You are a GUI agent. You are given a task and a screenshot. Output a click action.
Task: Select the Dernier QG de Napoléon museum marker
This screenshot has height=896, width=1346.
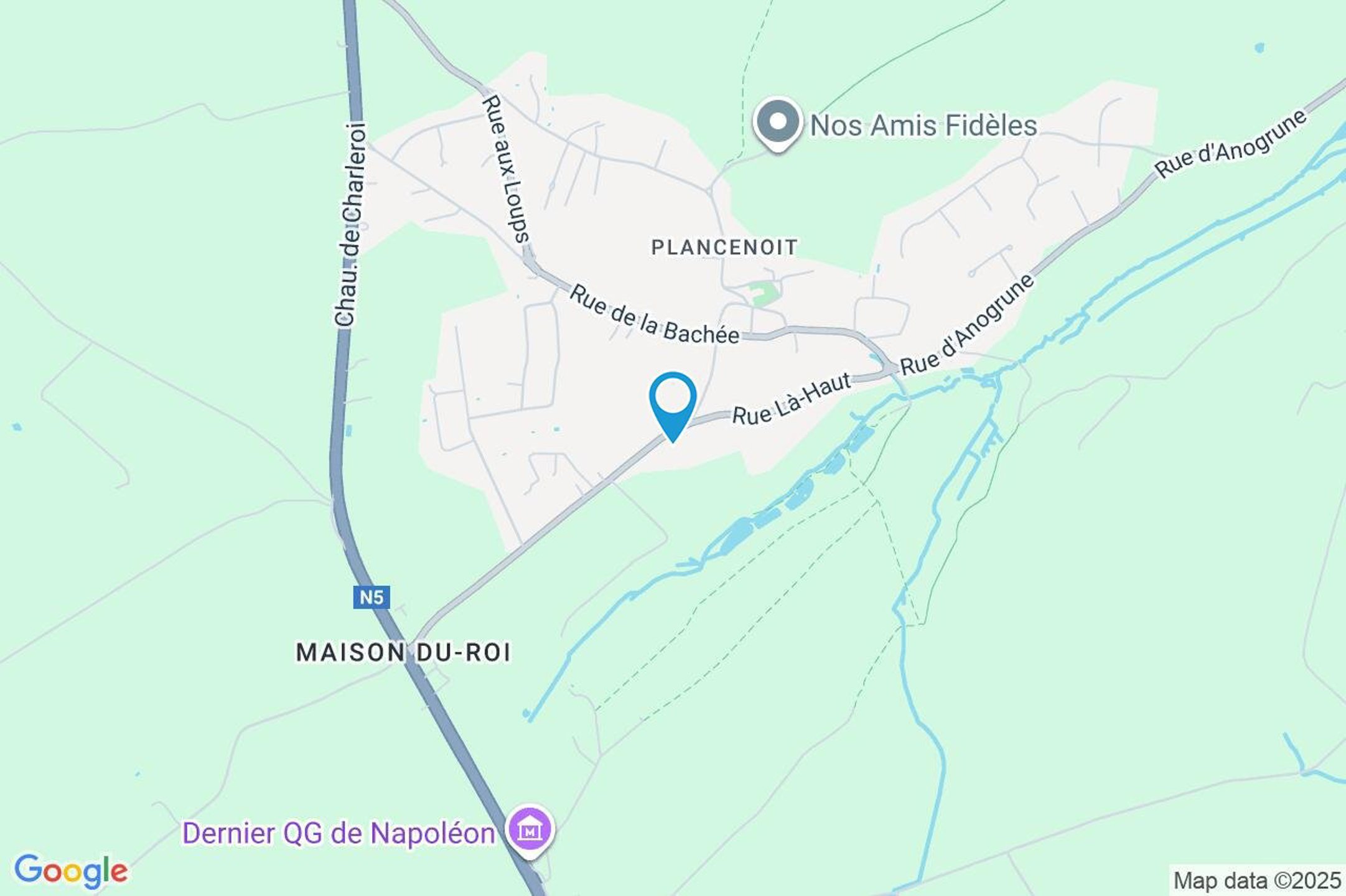pos(530,830)
